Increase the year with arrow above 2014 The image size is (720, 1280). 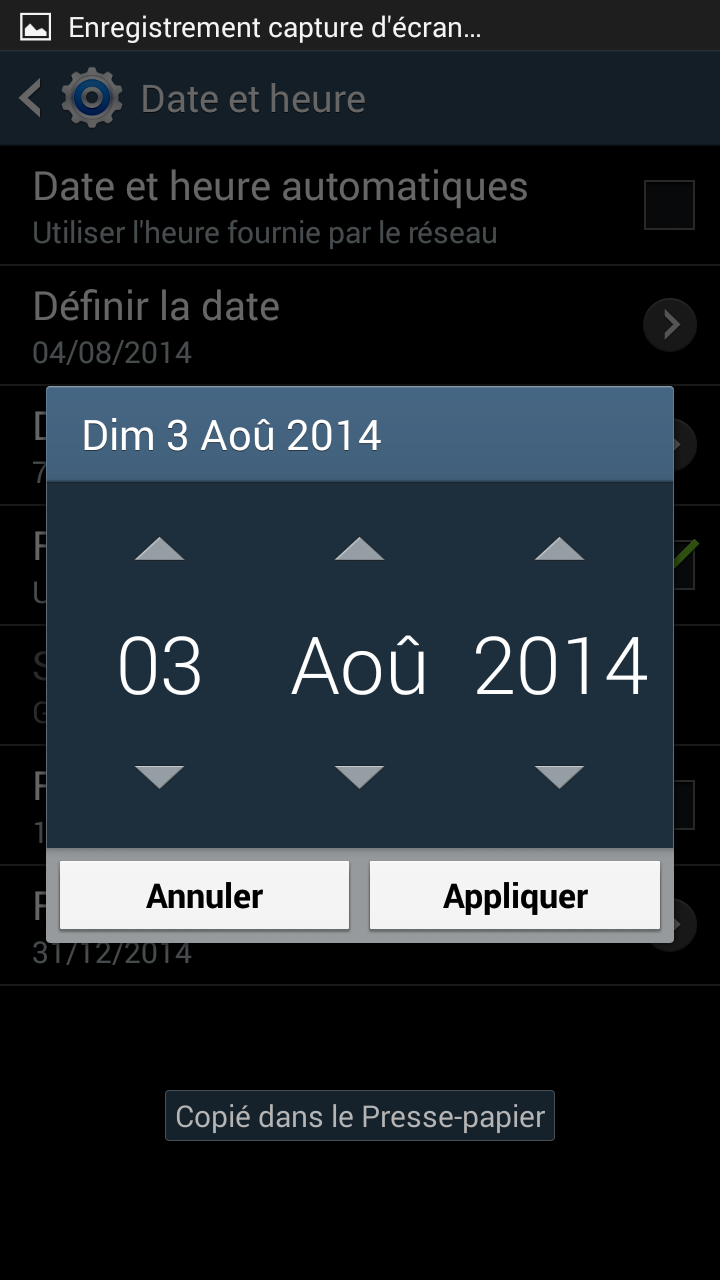(560, 548)
